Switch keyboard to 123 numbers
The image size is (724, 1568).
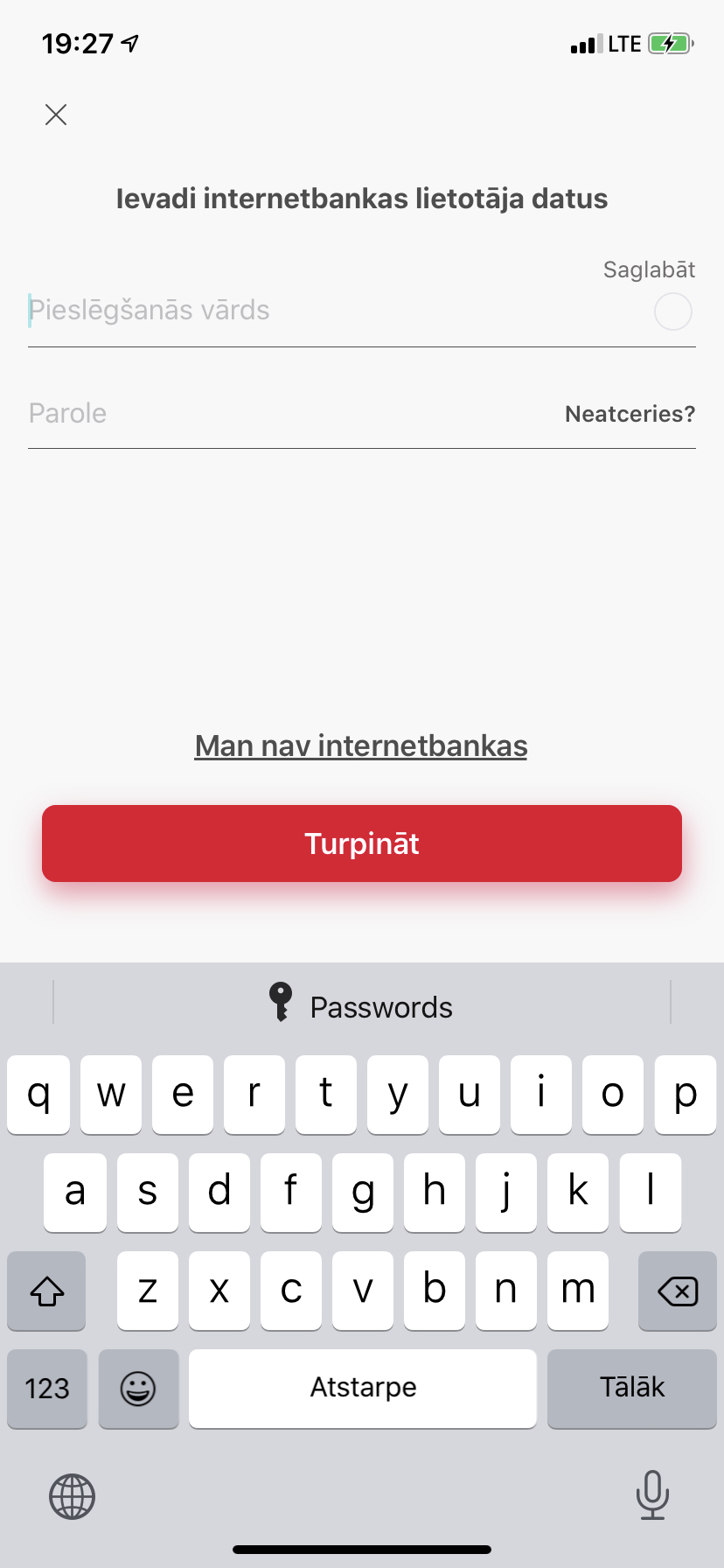[47, 1389]
